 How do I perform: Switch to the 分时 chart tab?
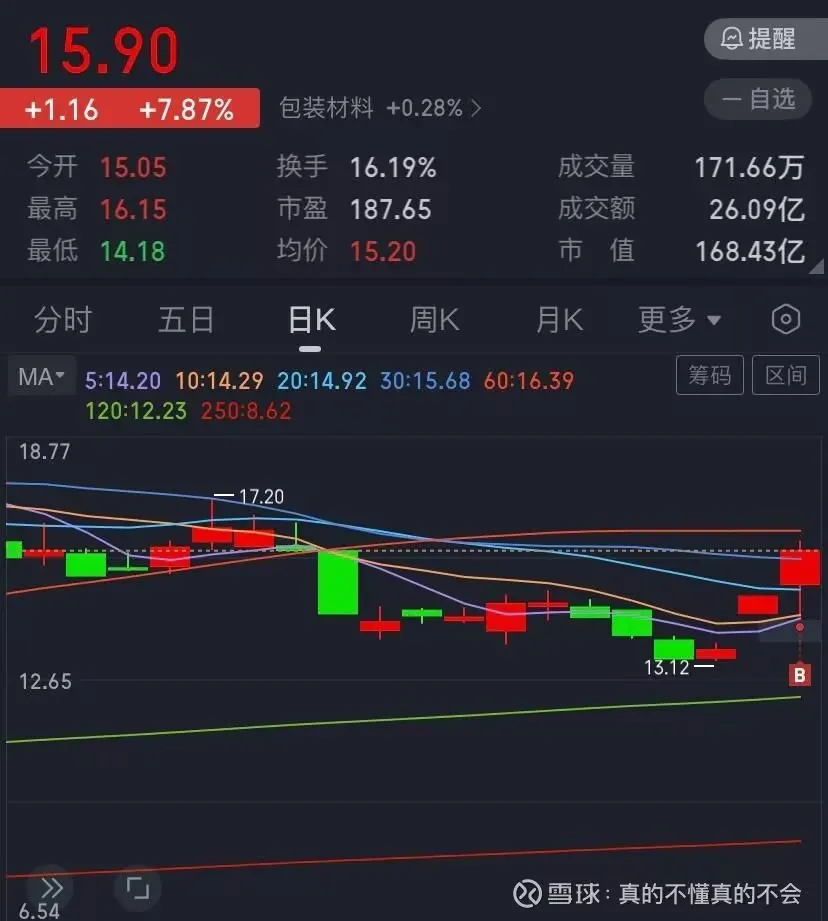tap(63, 320)
